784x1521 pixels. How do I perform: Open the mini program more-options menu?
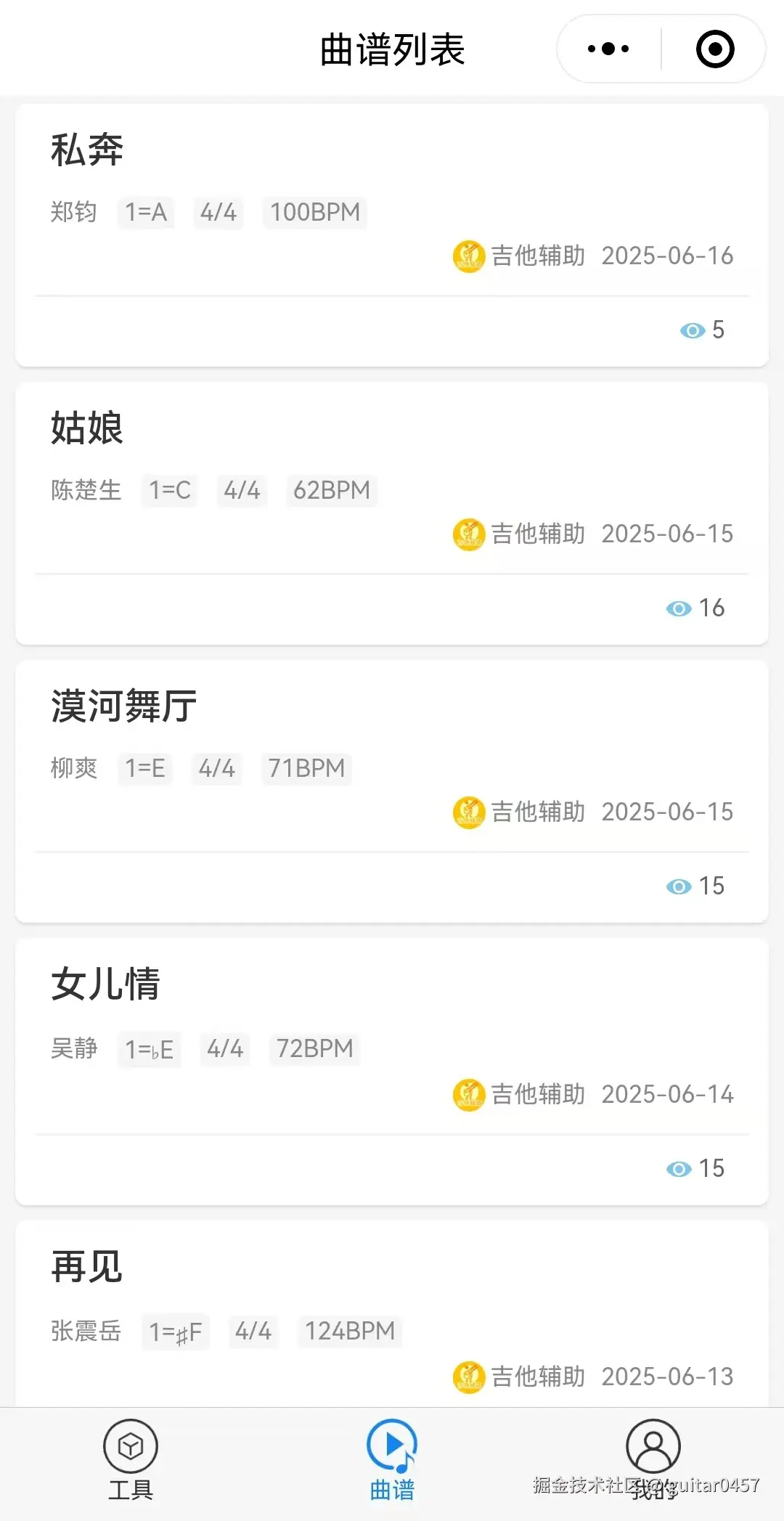point(608,49)
